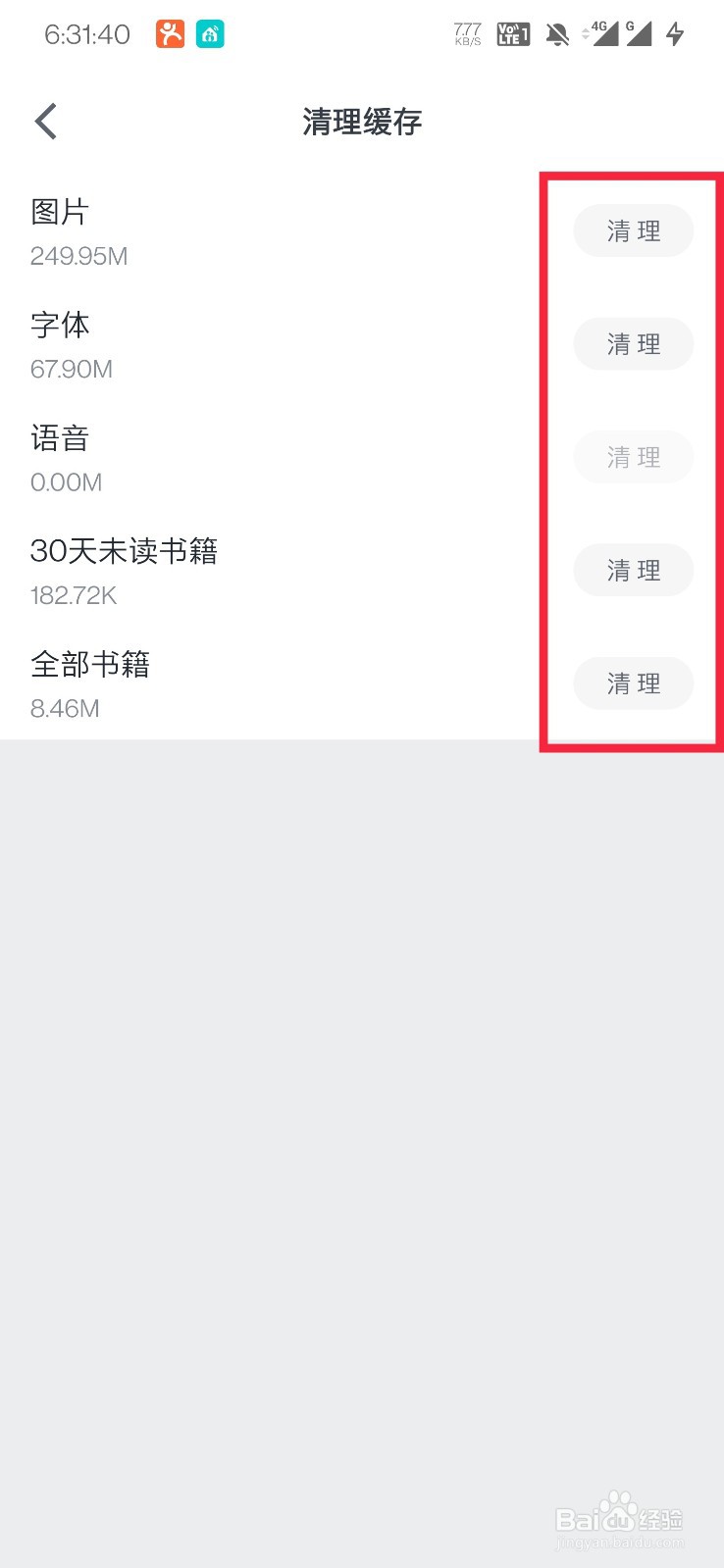Select the 图片 cache category row
724x1568 pixels.
tap(60, 211)
